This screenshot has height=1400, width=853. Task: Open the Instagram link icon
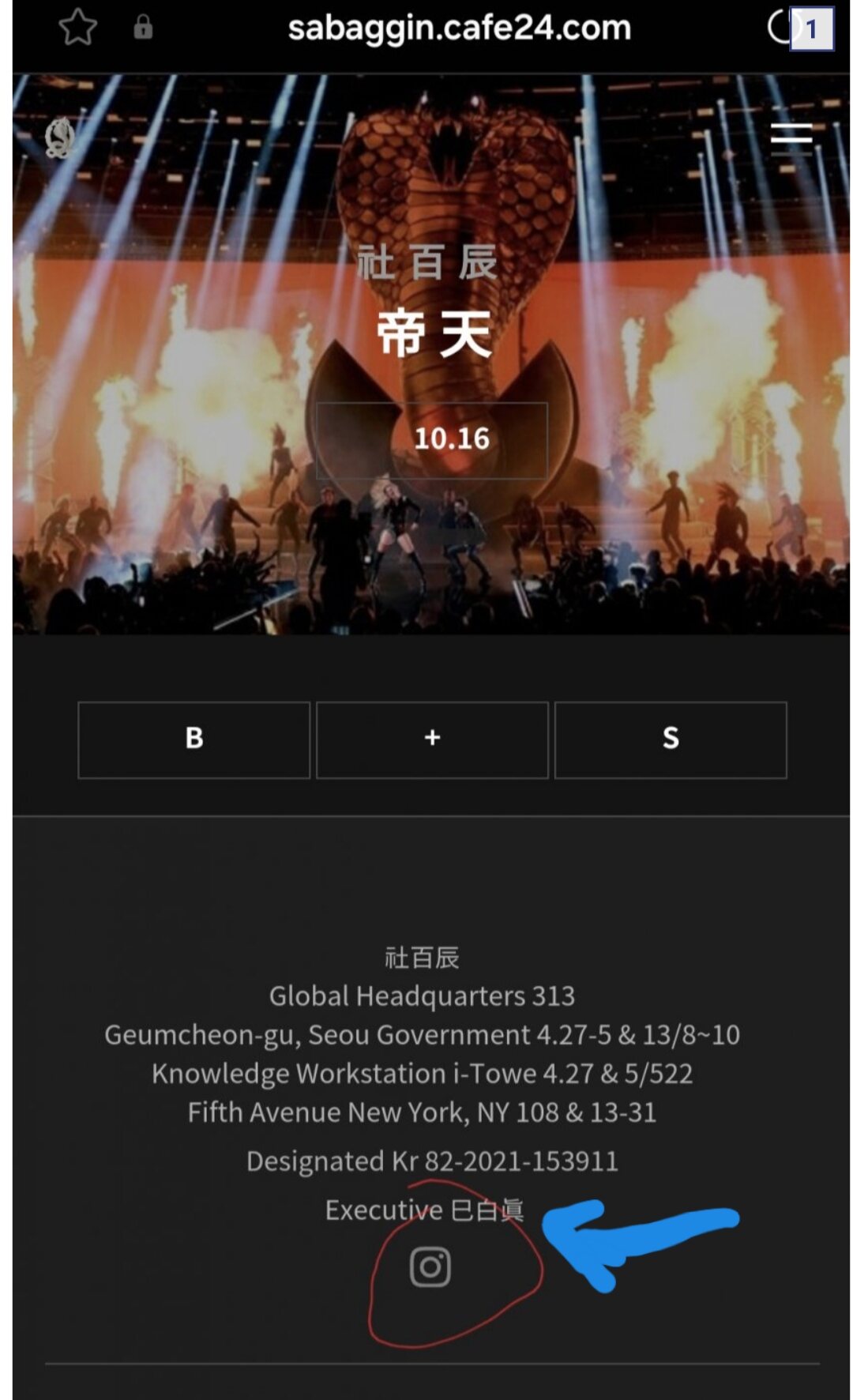tap(430, 1266)
